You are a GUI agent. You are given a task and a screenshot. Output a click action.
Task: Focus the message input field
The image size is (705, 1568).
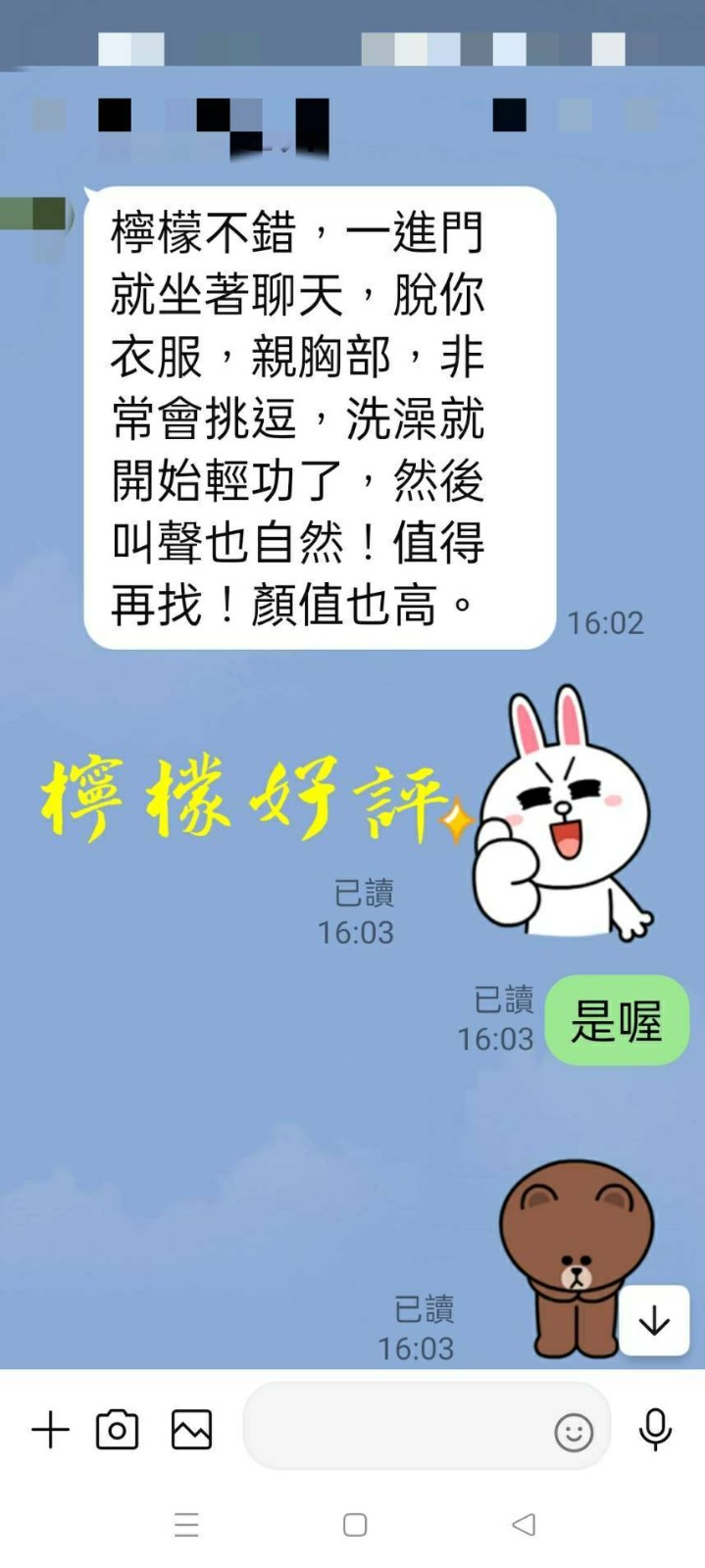tap(392, 1427)
